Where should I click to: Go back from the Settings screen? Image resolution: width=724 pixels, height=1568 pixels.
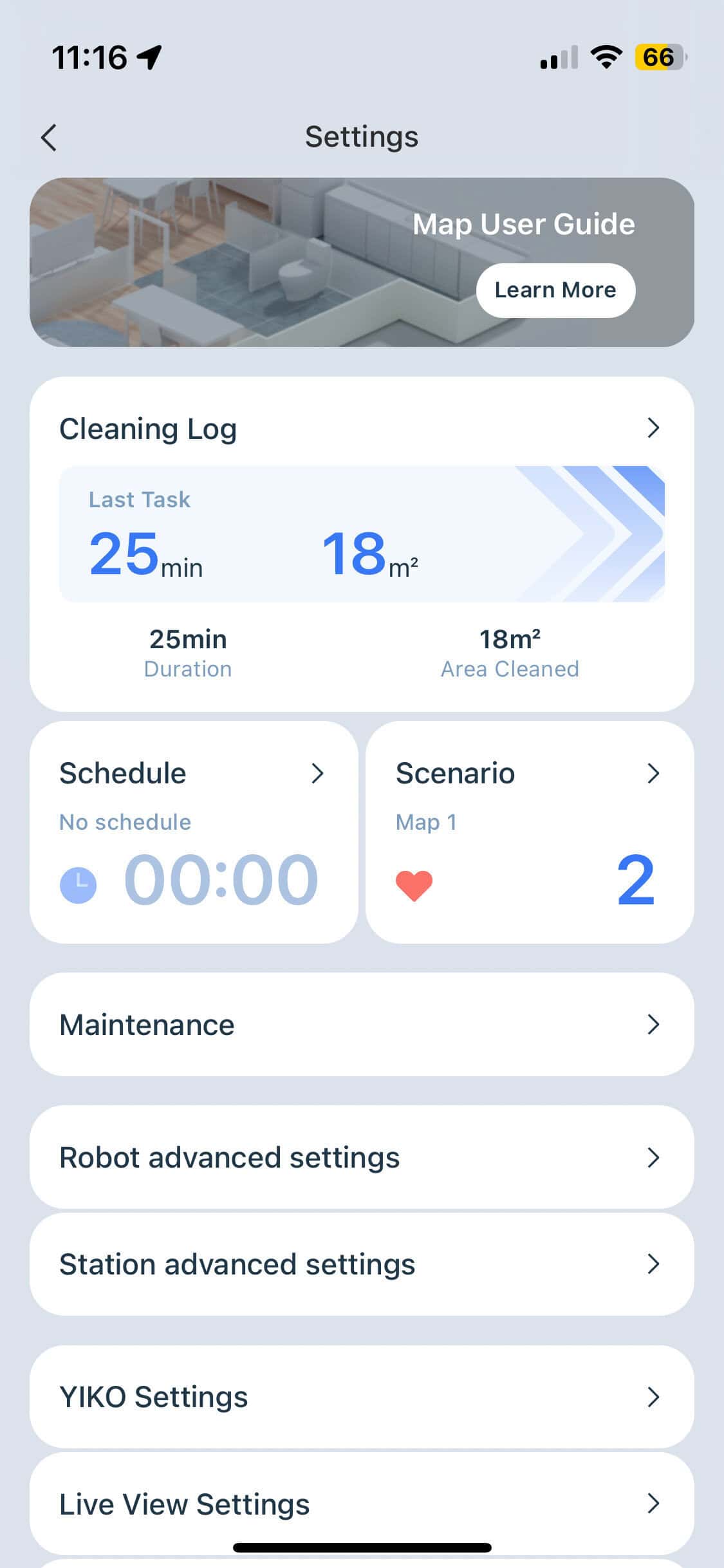[x=49, y=137]
